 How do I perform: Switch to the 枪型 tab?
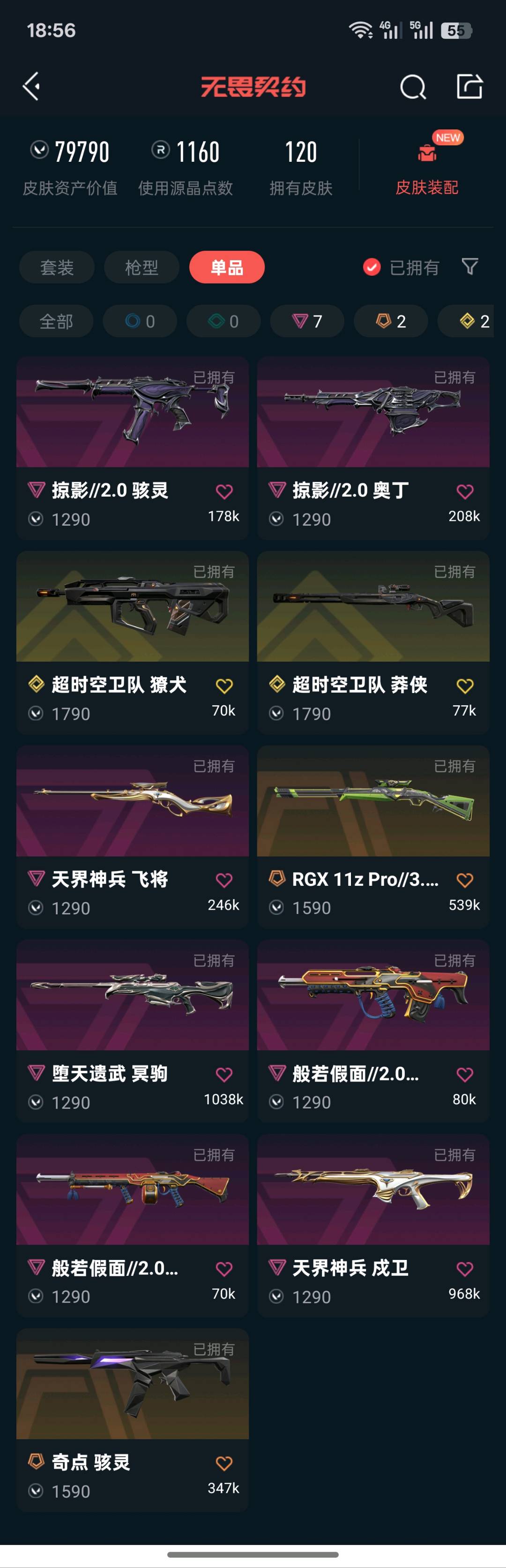141,267
